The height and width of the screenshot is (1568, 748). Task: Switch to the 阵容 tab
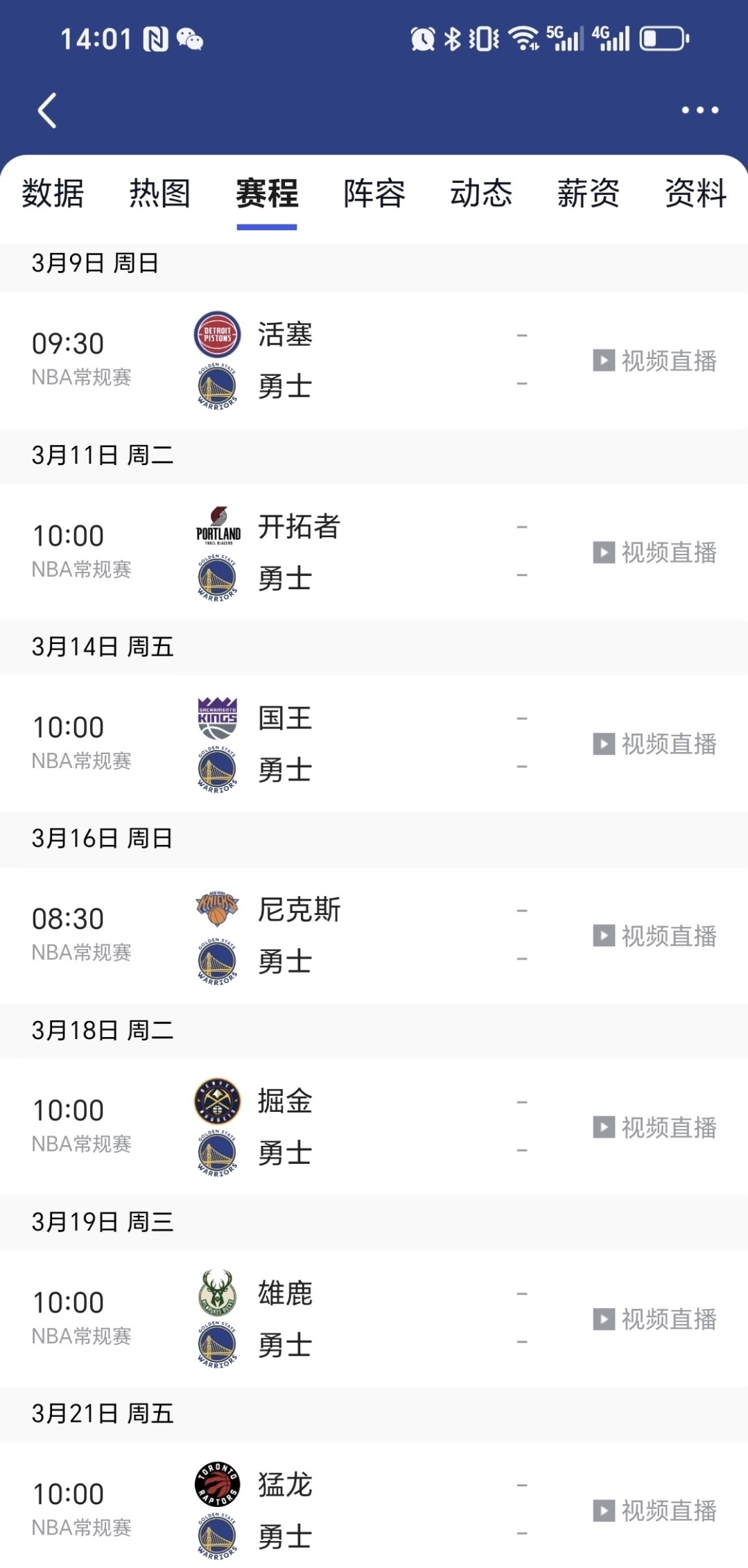click(x=373, y=195)
